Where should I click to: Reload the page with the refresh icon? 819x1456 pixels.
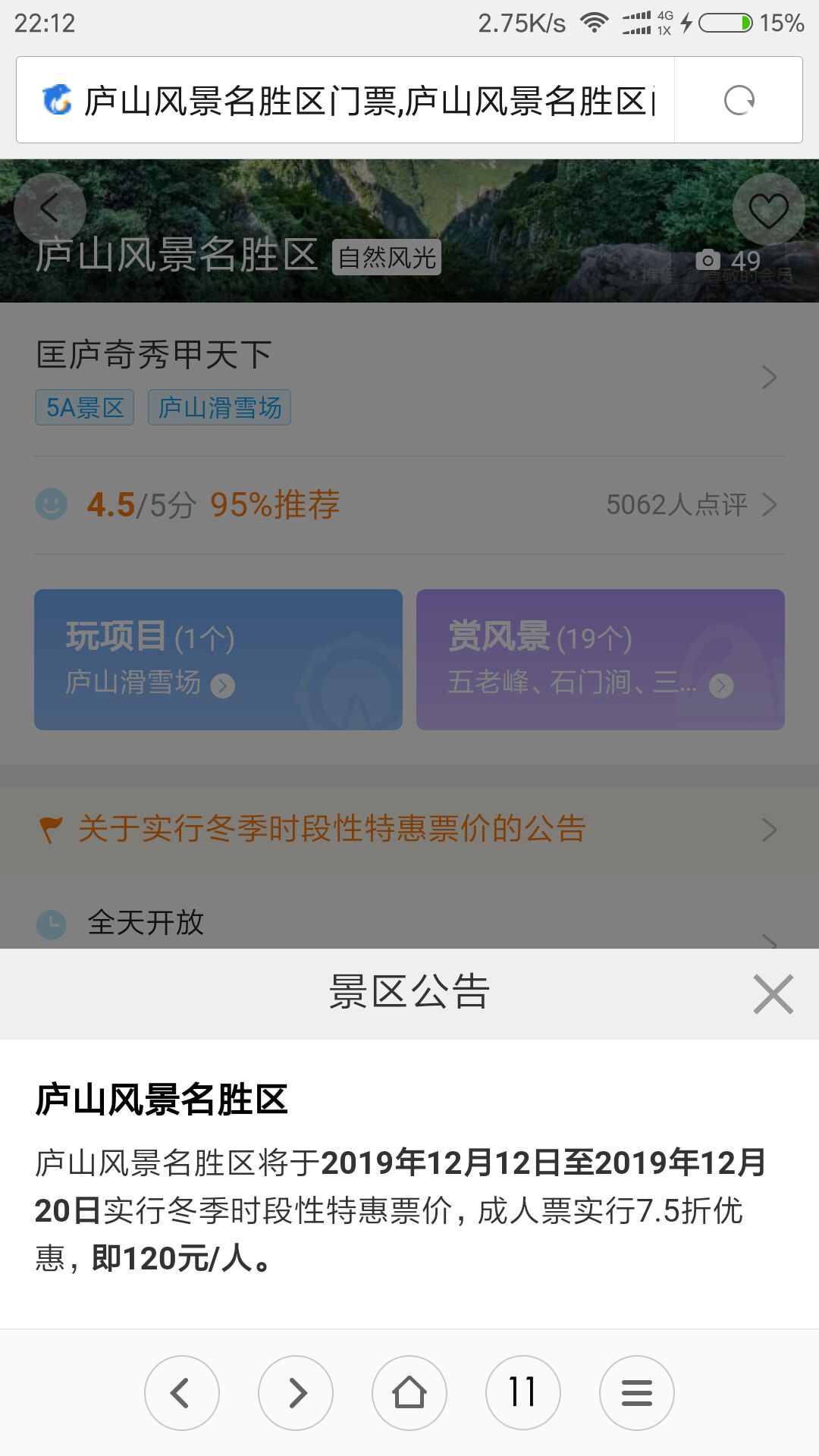coord(739,100)
